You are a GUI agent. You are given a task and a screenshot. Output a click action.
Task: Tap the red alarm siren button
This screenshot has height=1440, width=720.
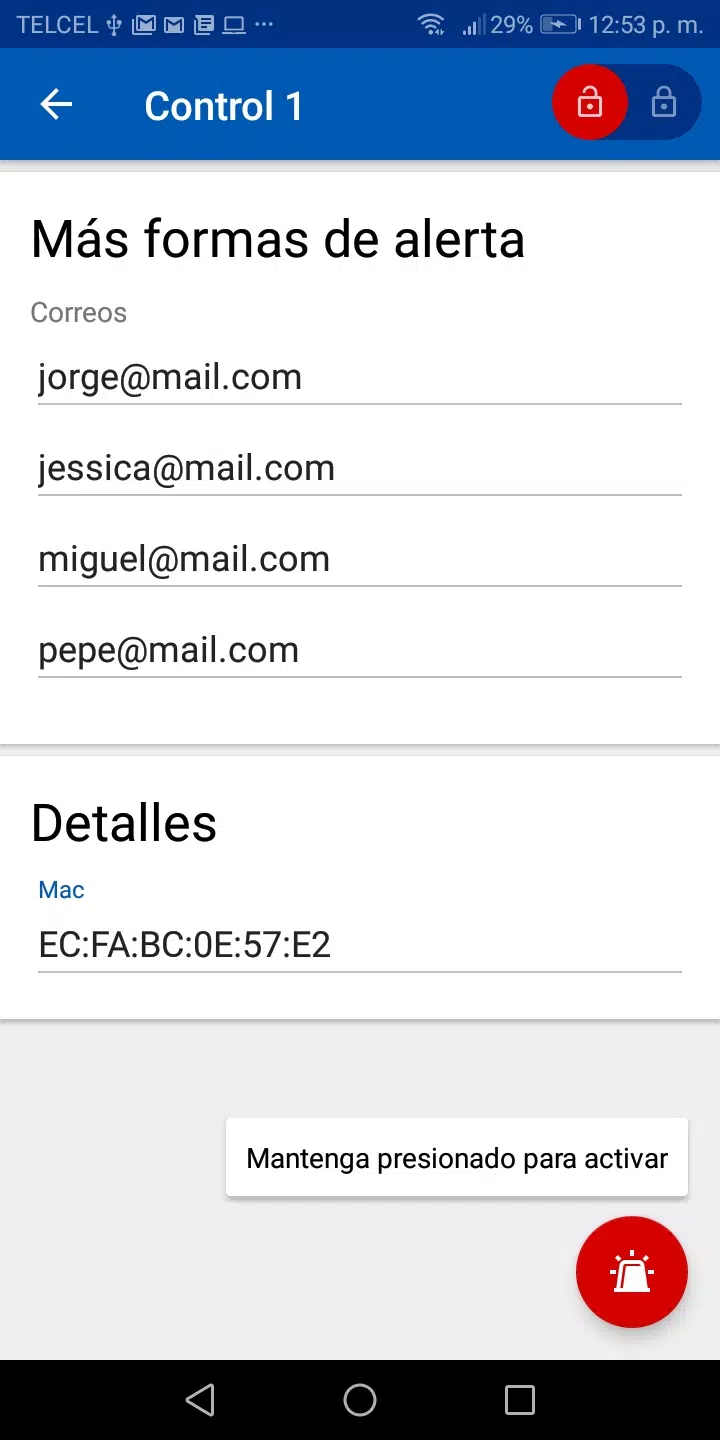coord(631,1272)
